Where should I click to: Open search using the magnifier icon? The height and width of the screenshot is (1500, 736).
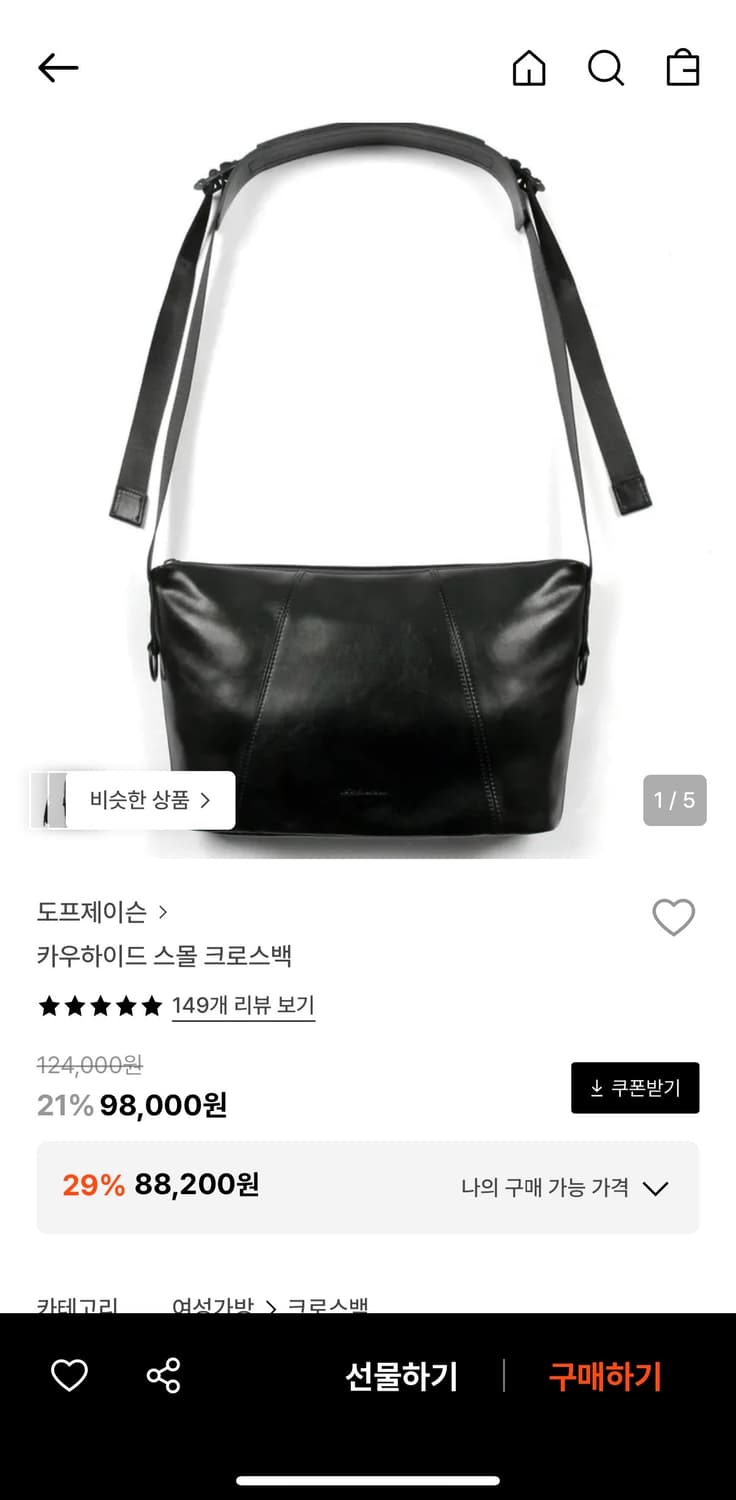pyautogui.click(x=606, y=70)
